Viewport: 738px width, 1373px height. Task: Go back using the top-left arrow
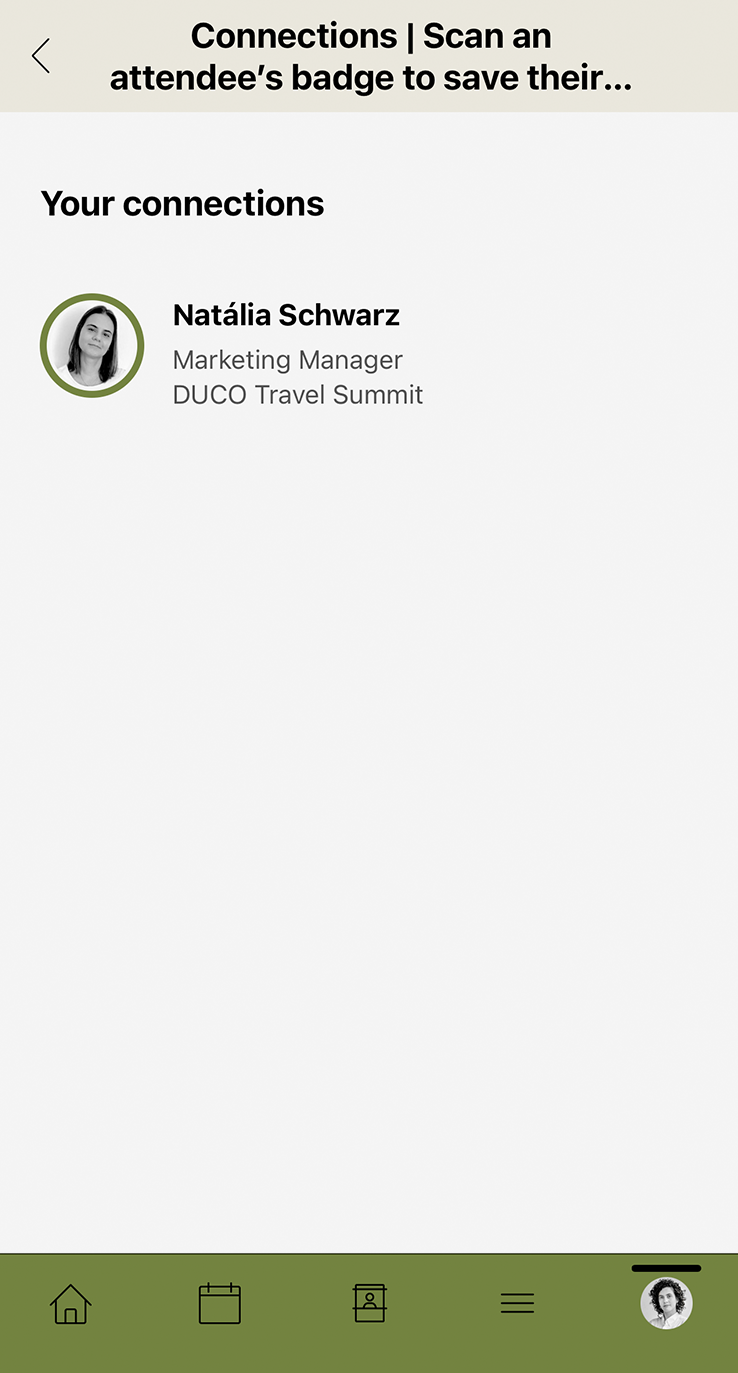coord(41,56)
